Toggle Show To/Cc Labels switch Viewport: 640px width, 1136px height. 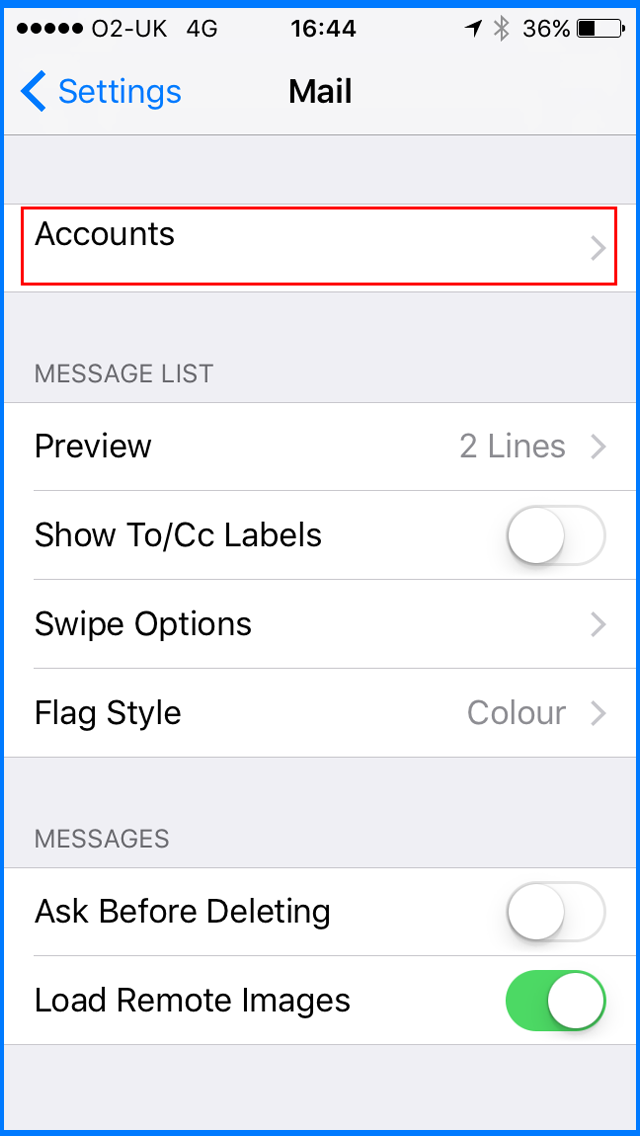[x=556, y=535]
